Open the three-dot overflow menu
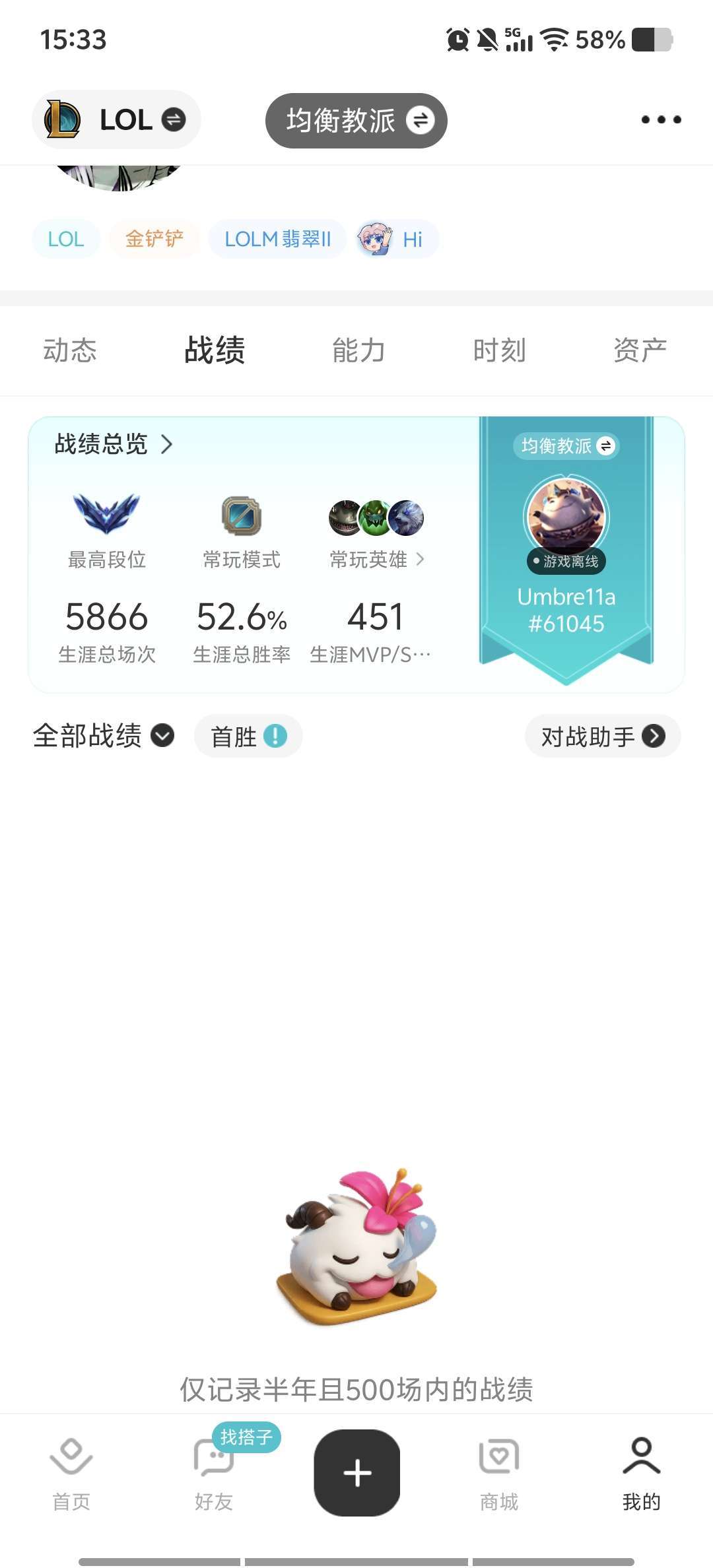Viewport: 713px width, 1568px height. [x=661, y=119]
